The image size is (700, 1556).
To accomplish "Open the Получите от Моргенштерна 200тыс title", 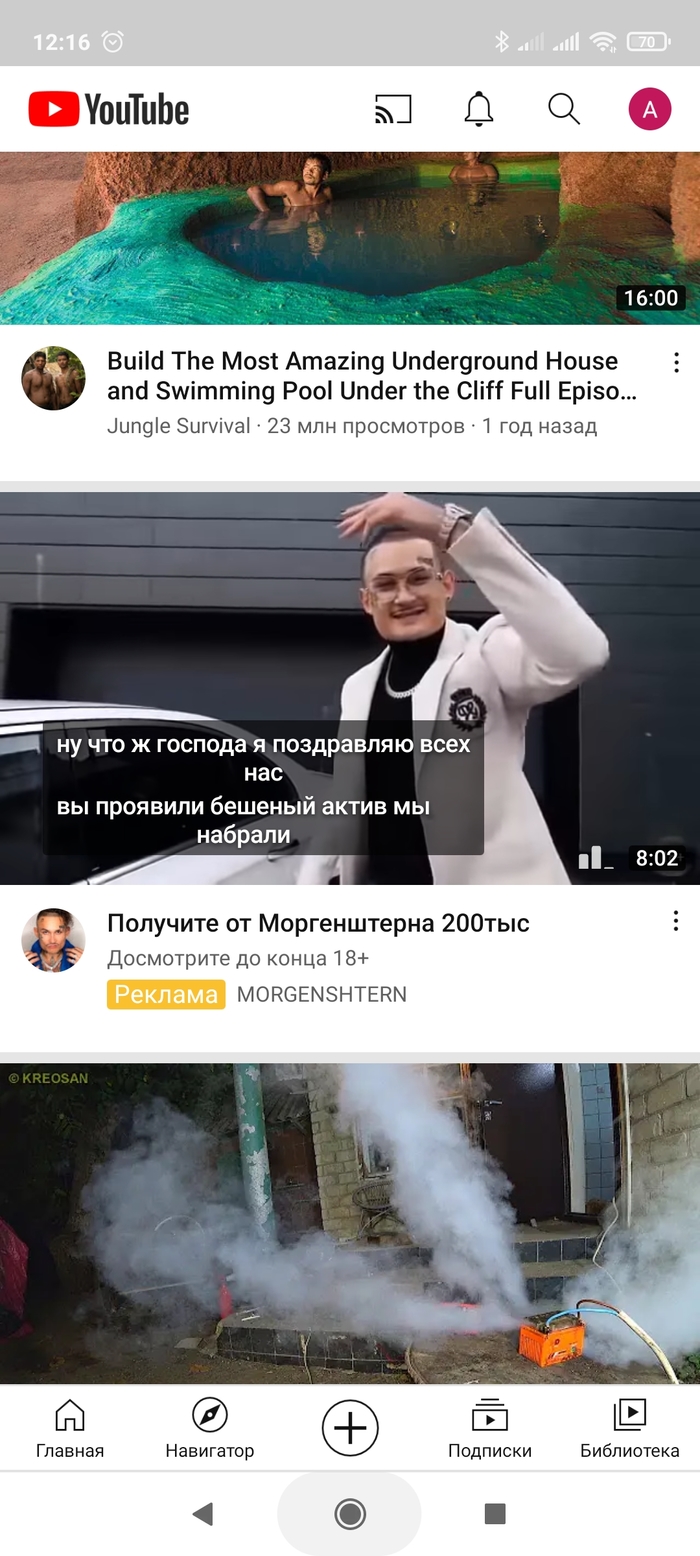I will (x=318, y=923).
